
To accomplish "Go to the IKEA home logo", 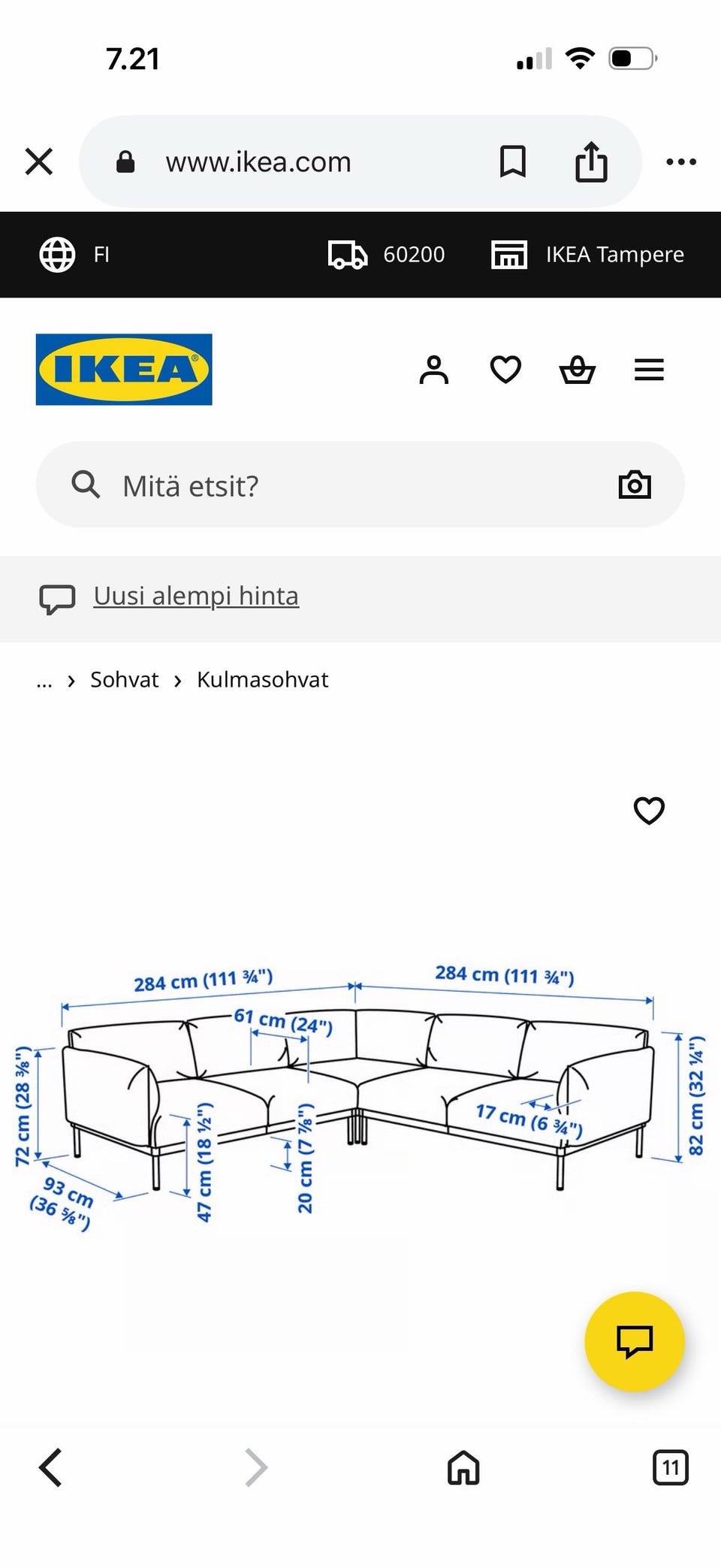I will [x=124, y=370].
